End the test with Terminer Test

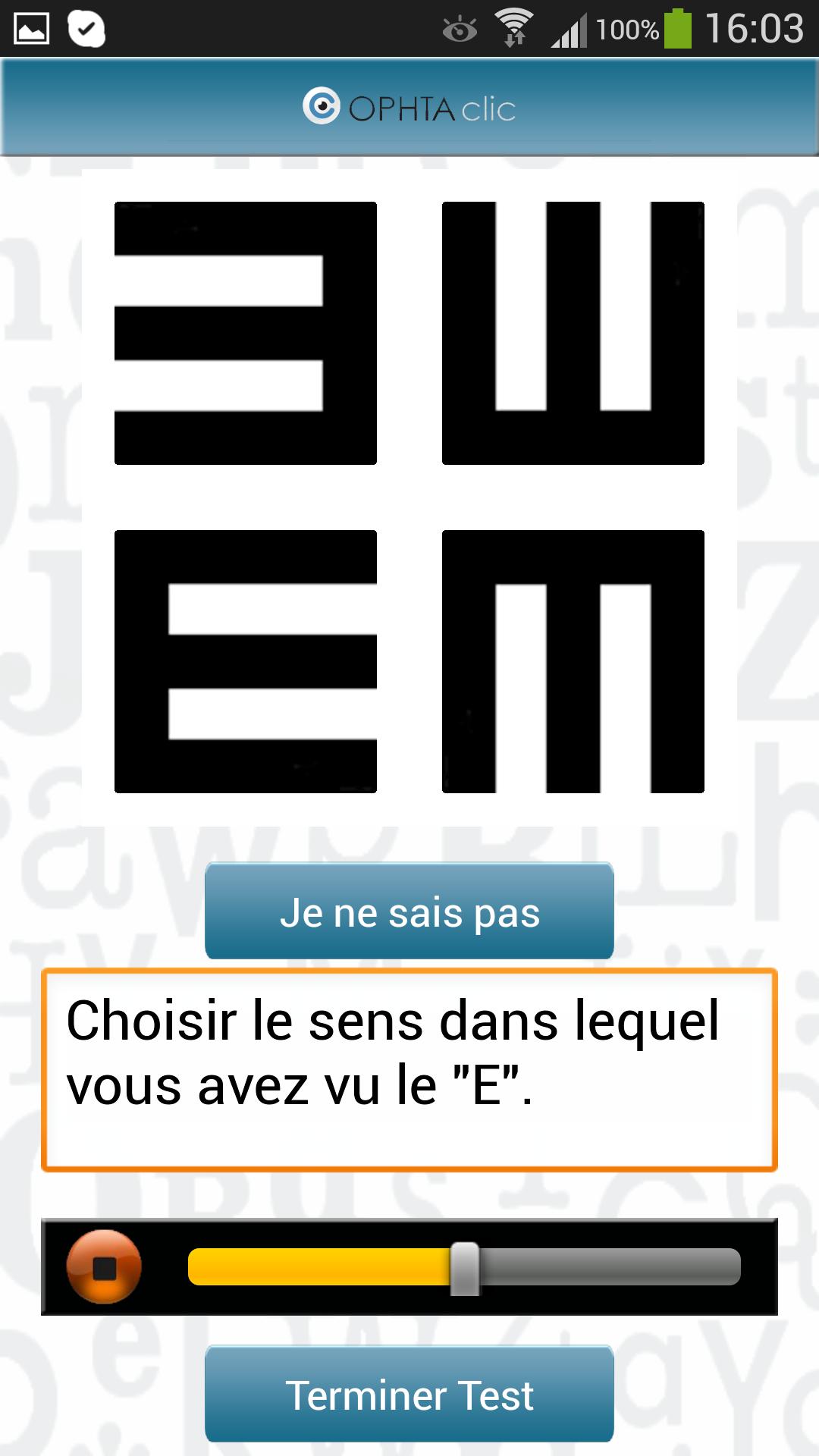tap(409, 1394)
